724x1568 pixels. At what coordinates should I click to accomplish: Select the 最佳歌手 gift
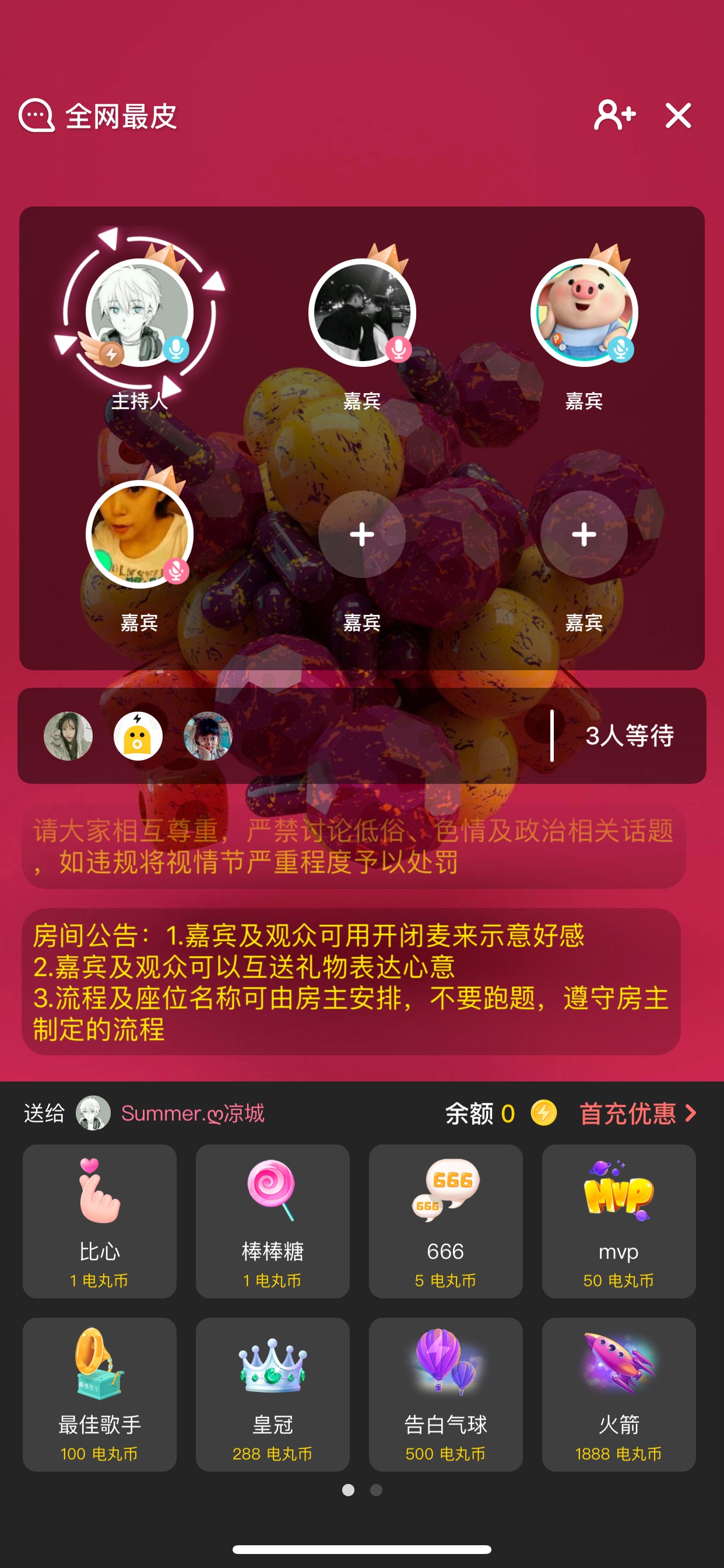tap(99, 1395)
